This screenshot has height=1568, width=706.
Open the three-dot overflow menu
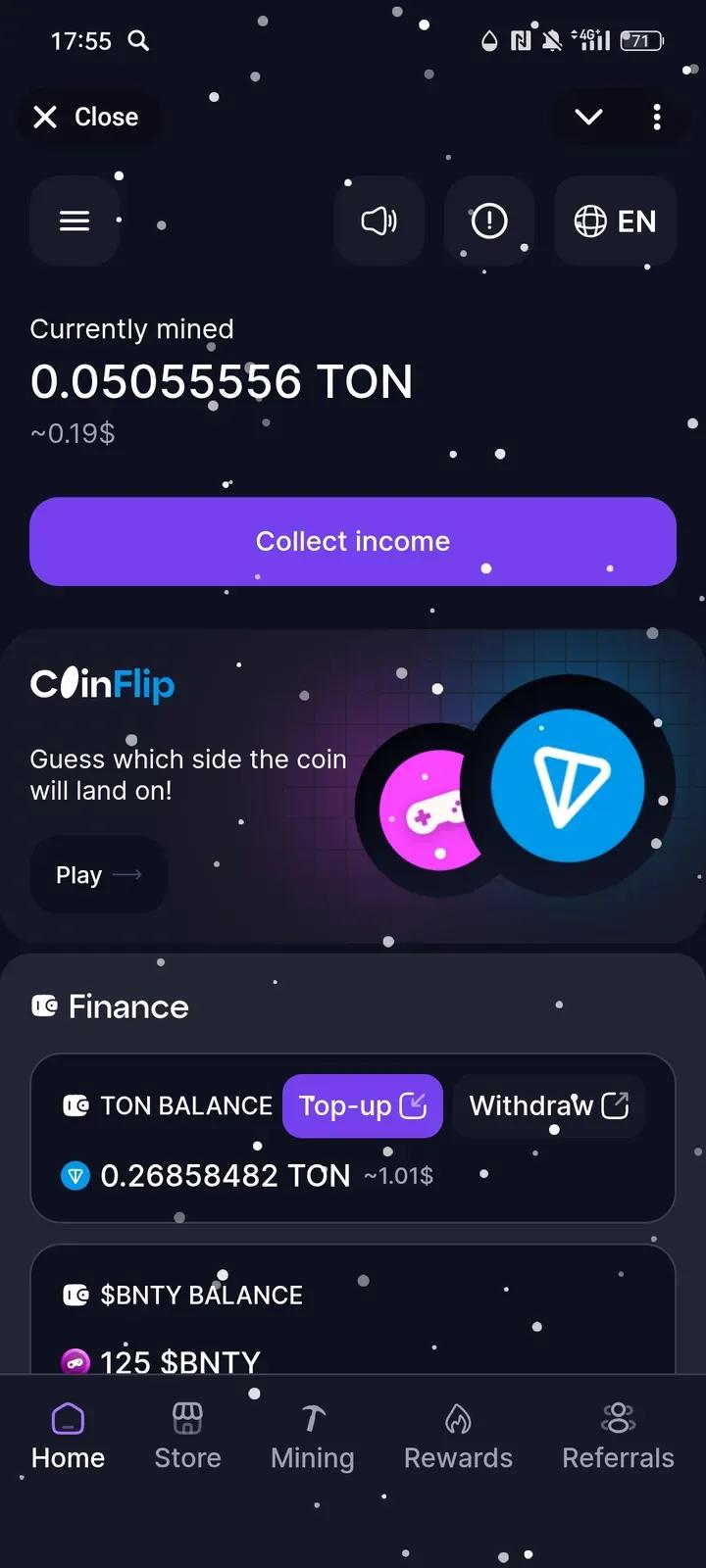tap(657, 118)
